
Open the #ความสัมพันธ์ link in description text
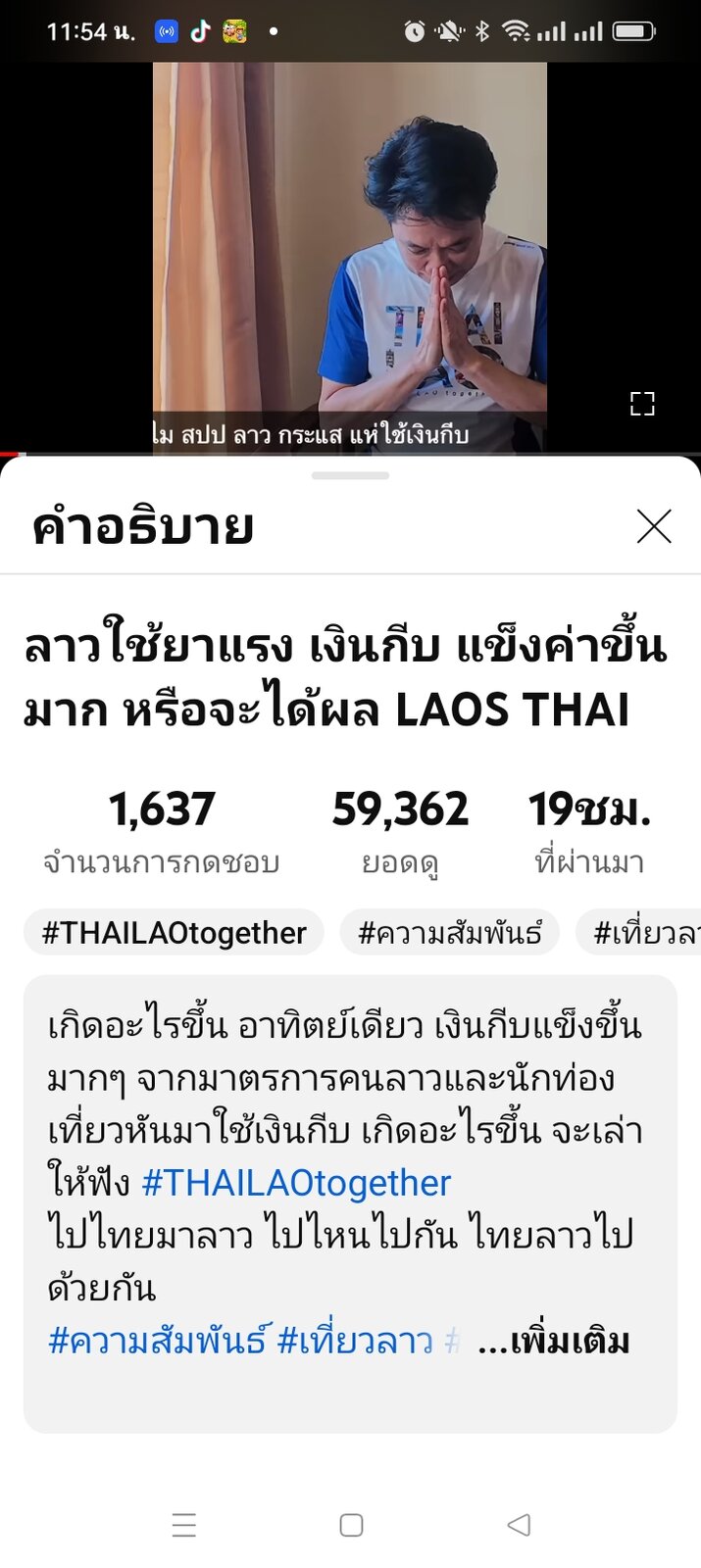click(x=157, y=1341)
